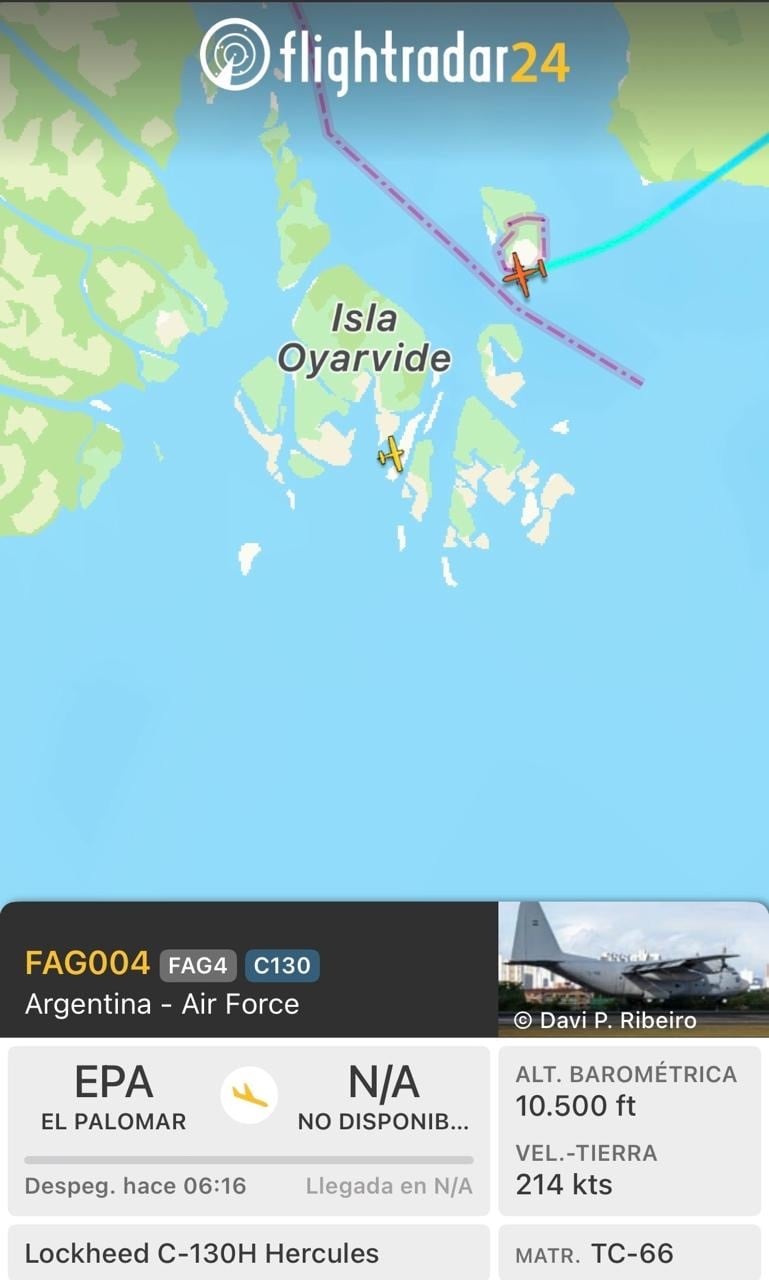Select the yellow aircraft near Isla Oyarvide
Viewport: 769px width, 1280px height.
click(x=392, y=455)
